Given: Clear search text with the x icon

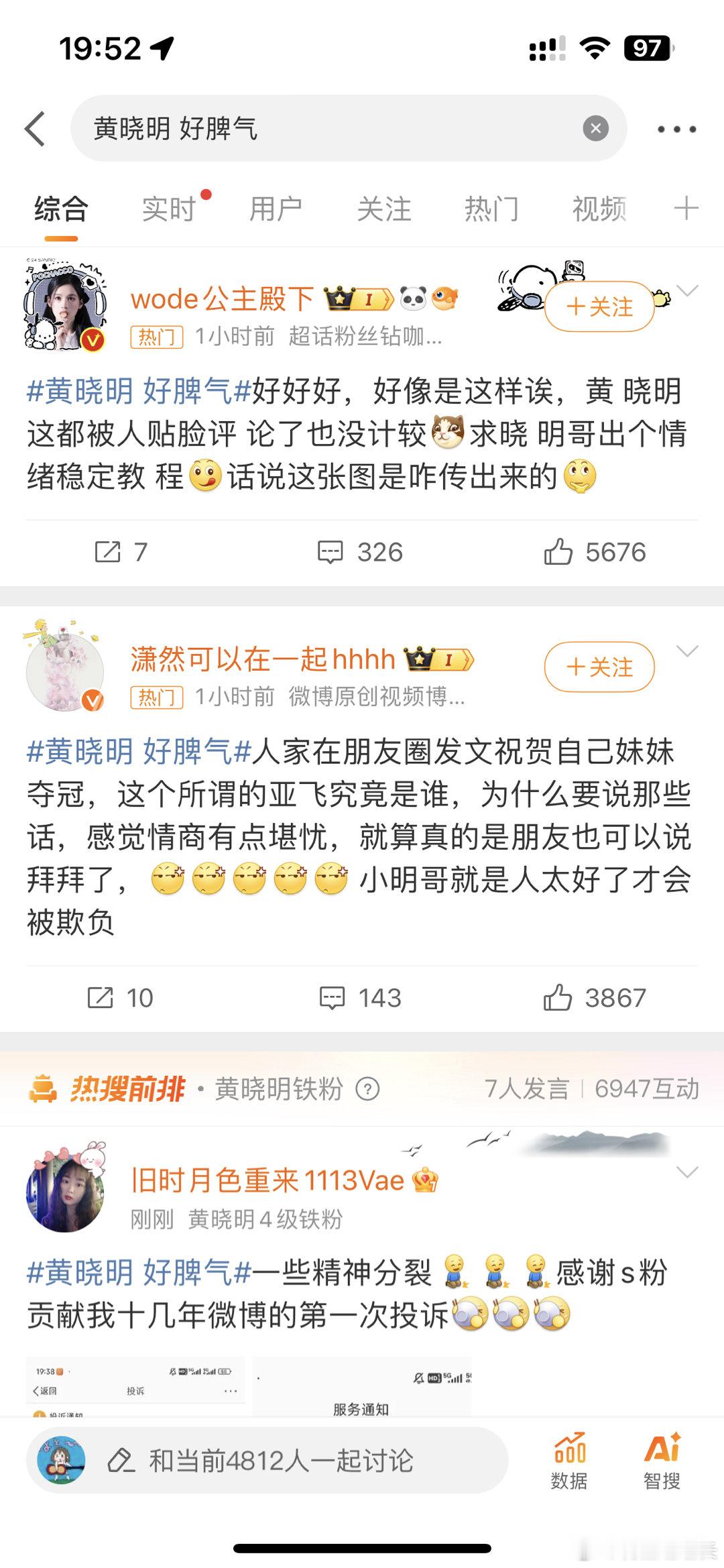Looking at the screenshot, I should coord(595,129).
